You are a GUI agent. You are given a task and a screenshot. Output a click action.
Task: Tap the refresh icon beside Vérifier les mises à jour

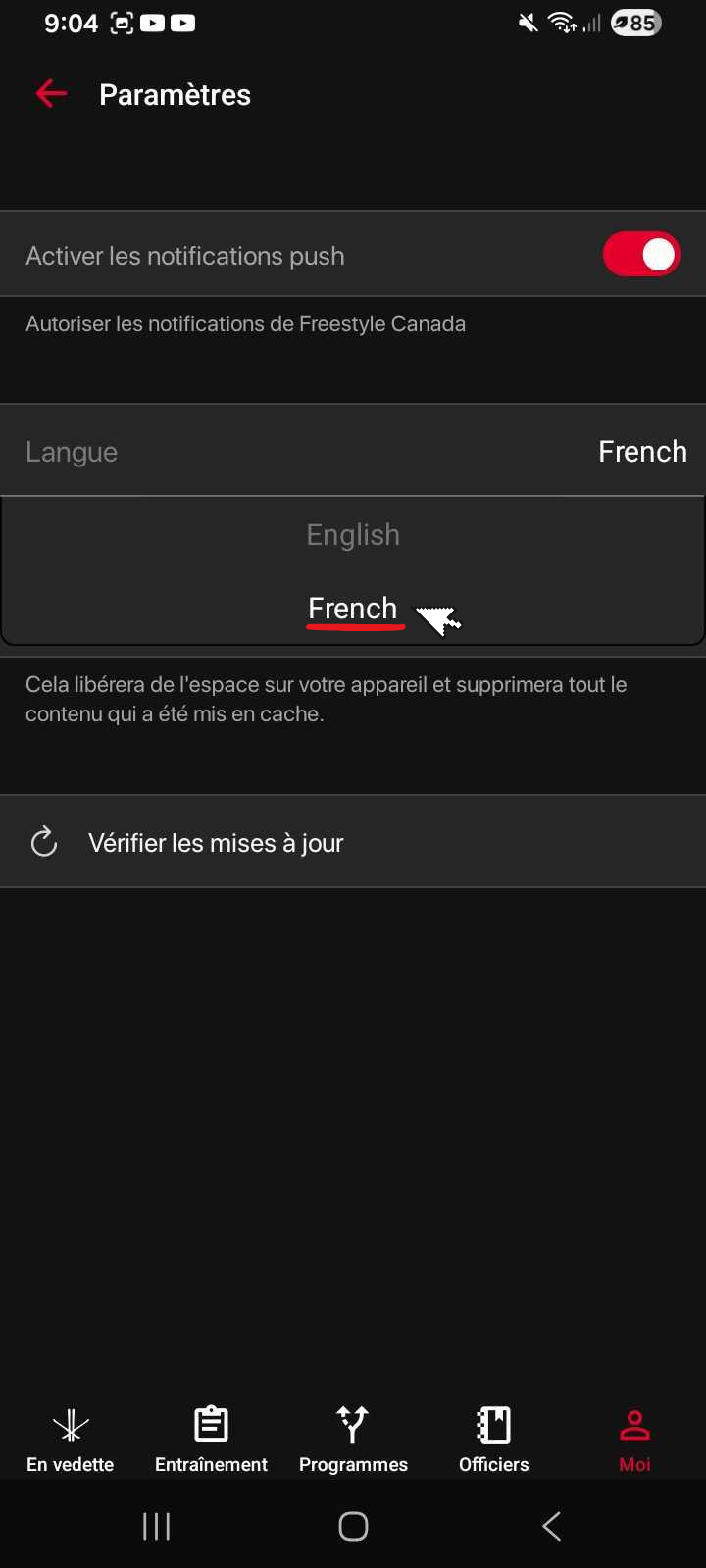(x=43, y=841)
